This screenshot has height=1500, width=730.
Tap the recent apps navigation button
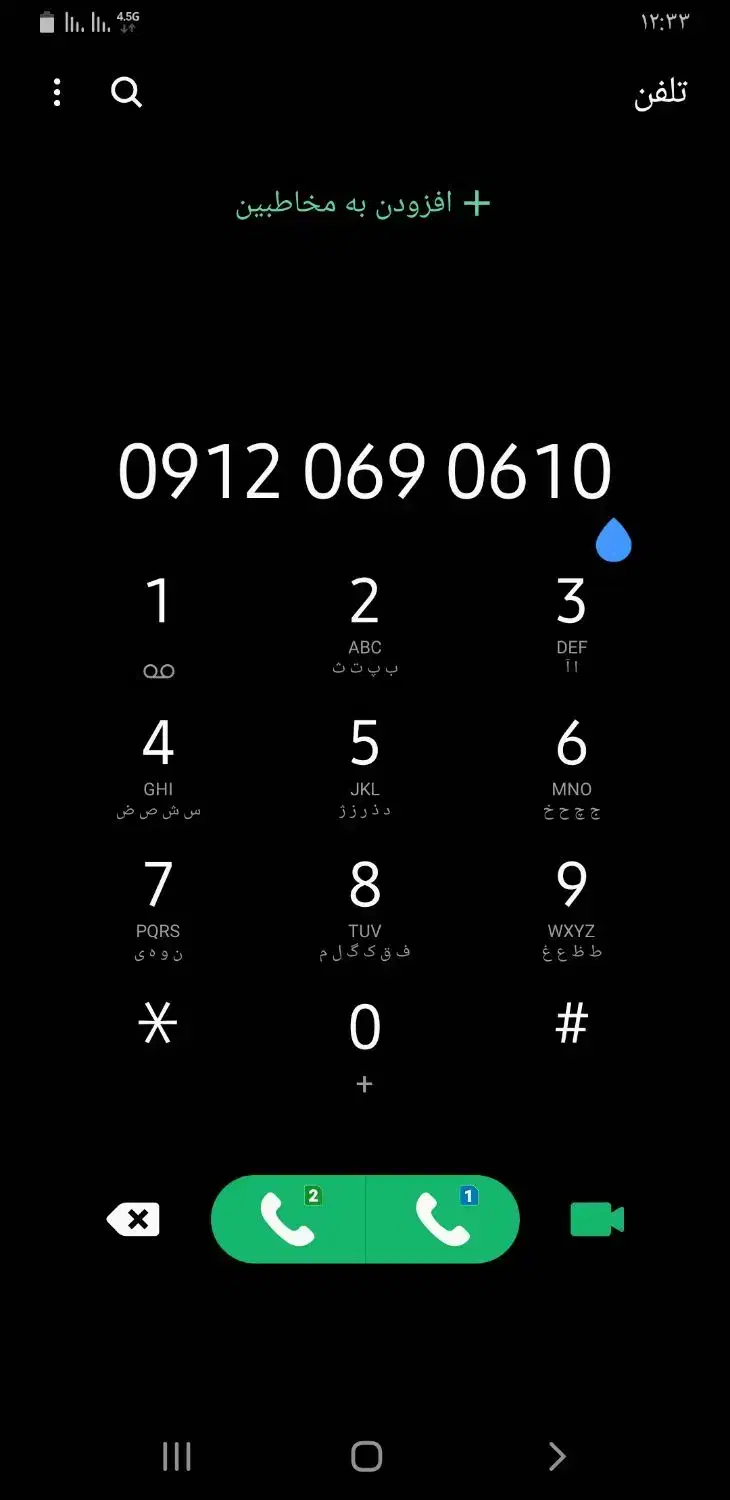pos(176,1457)
